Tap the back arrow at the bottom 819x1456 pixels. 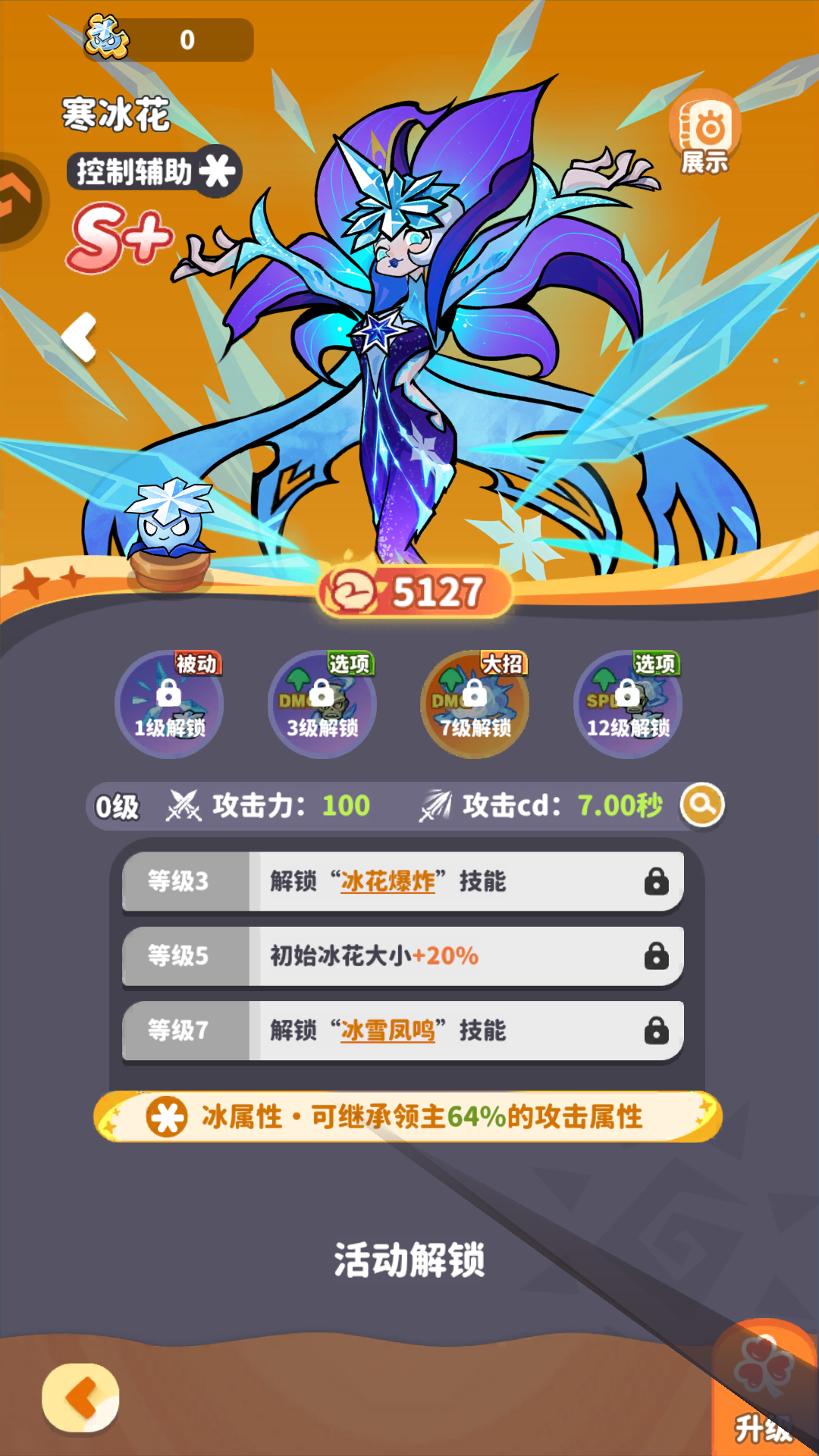click(x=80, y=1398)
